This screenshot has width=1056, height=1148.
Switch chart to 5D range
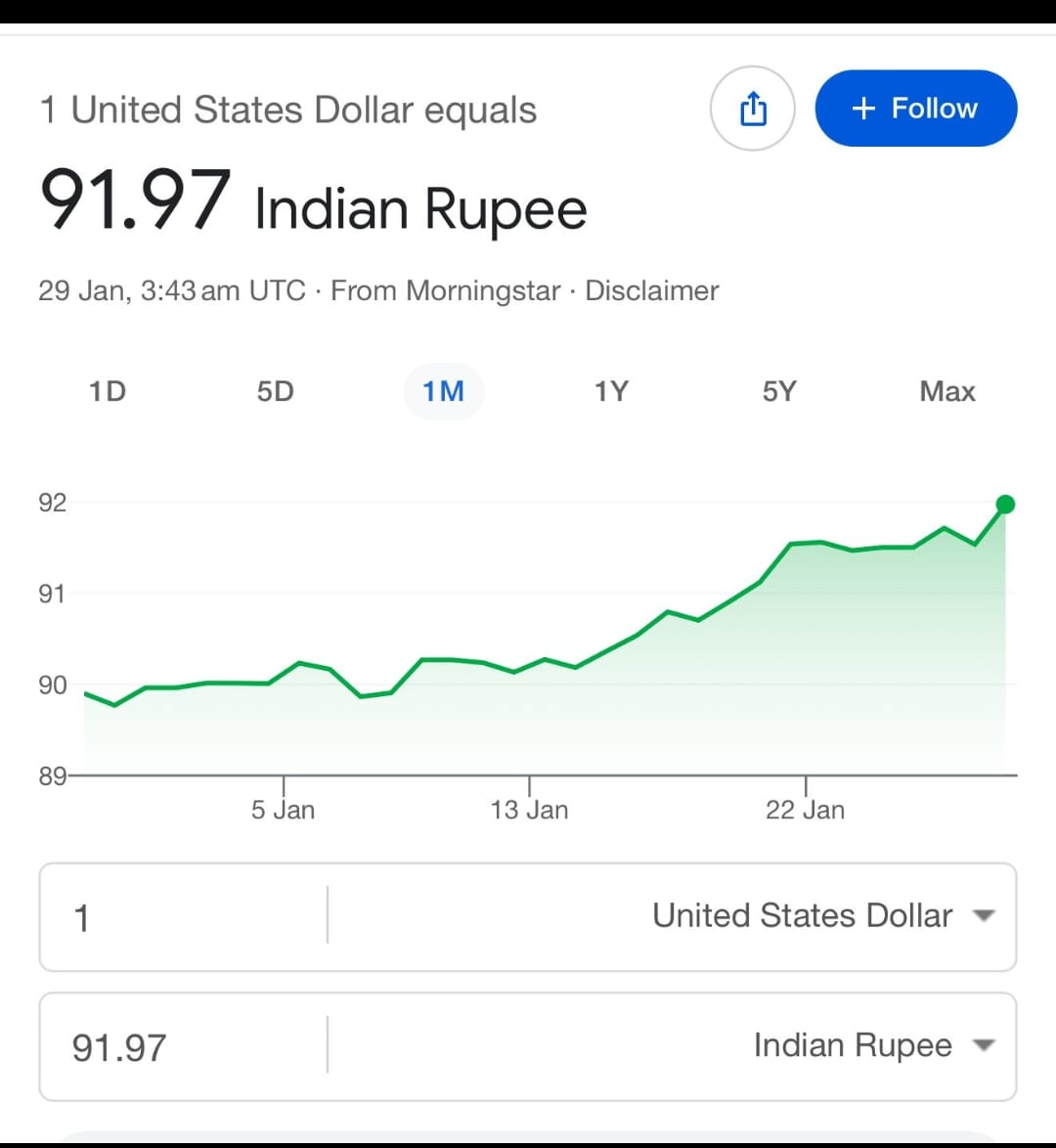click(276, 391)
